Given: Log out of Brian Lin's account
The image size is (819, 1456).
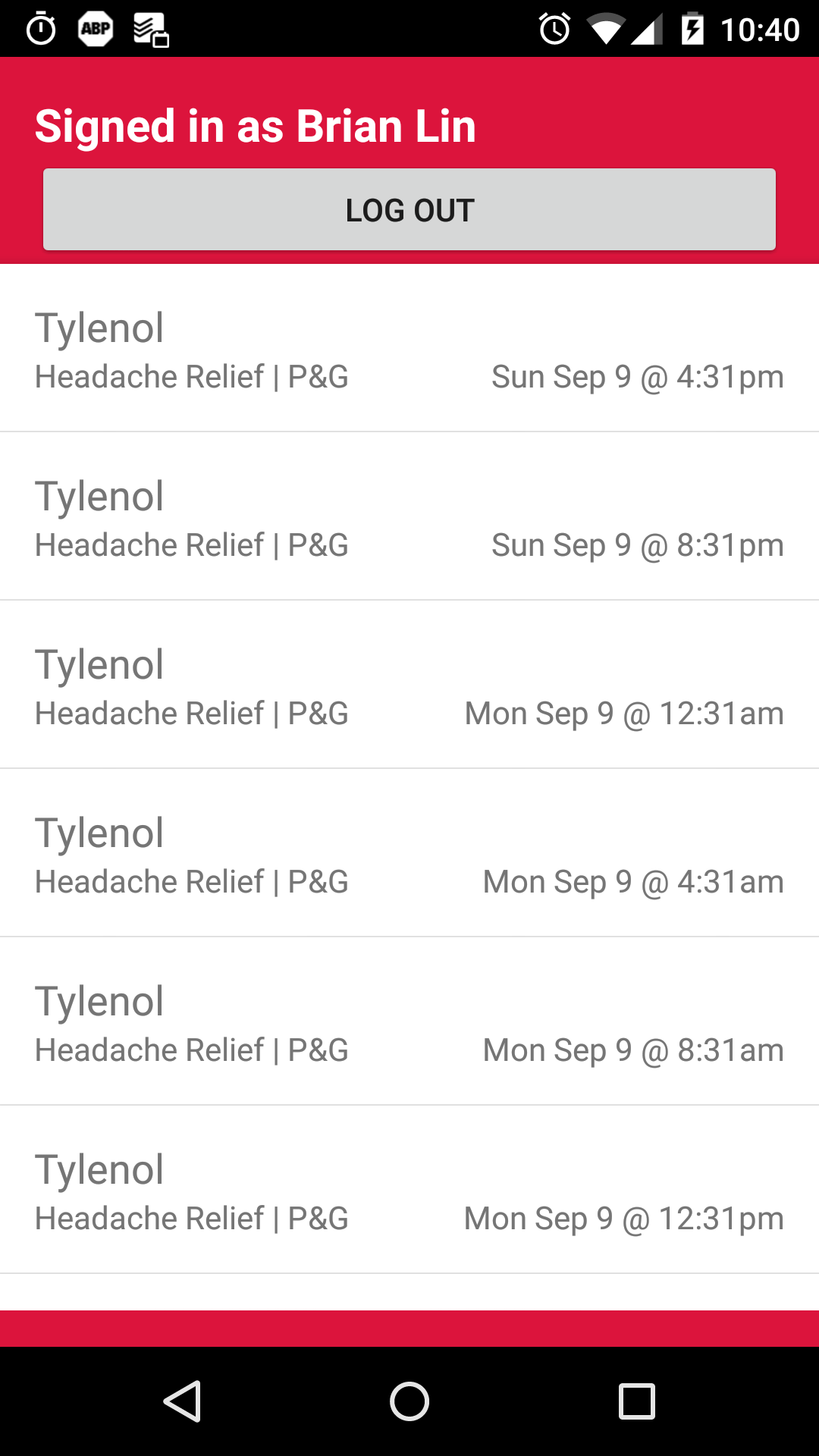Looking at the screenshot, I should click(409, 210).
